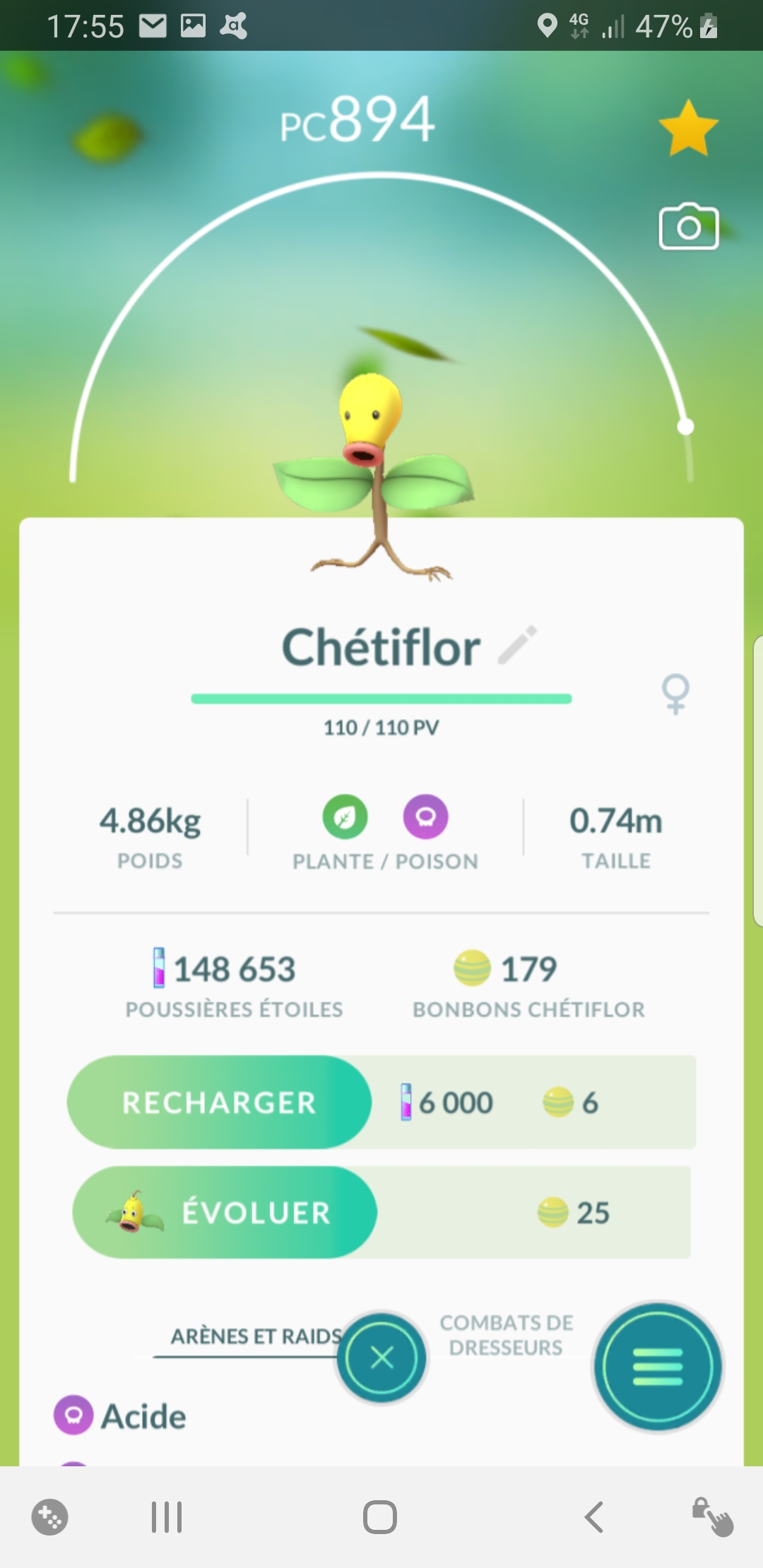The height and width of the screenshot is (1568, 763).
Task: Switch to Arènes et Raids tab
Action: 254,1336
